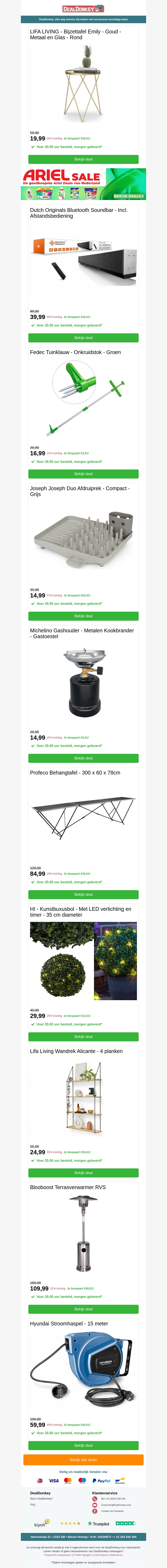Tap 'Bekijk deal' for the HI Kunstbuxusbol
167x1568 pixels.
tap(83, 1037)
